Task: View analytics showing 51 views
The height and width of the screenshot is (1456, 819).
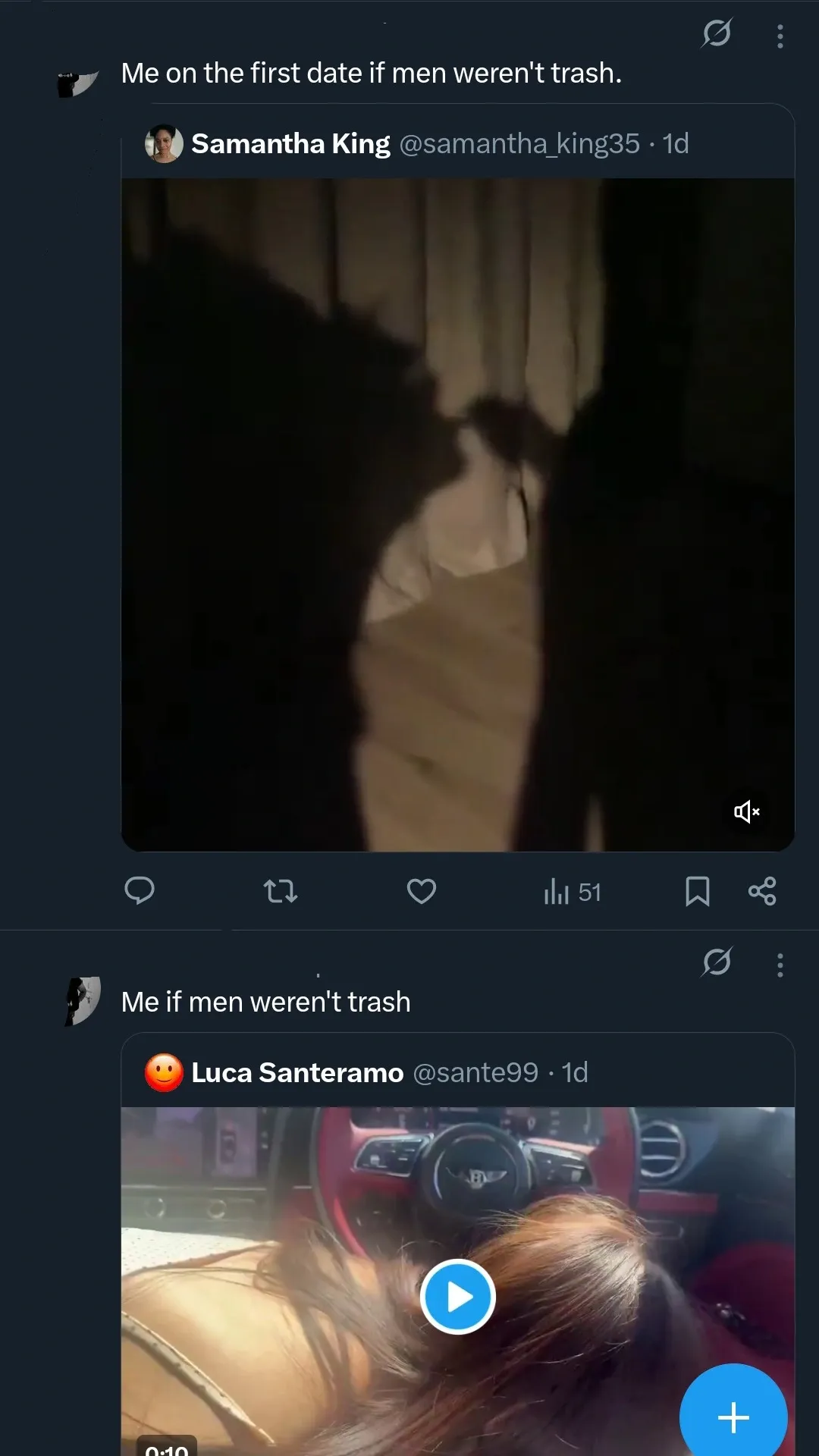Action: point(572,892)
